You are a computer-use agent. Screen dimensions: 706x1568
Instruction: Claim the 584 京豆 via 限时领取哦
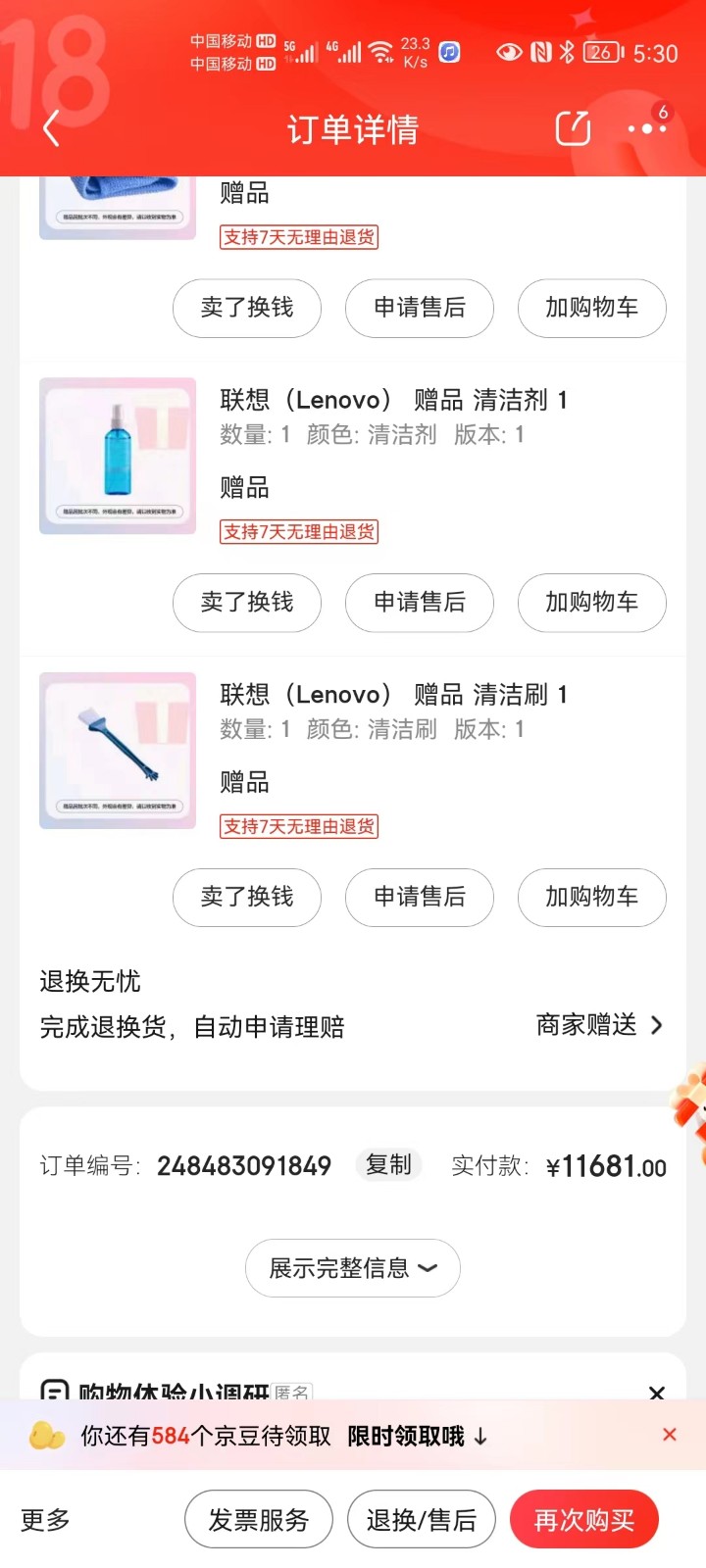417,1437
